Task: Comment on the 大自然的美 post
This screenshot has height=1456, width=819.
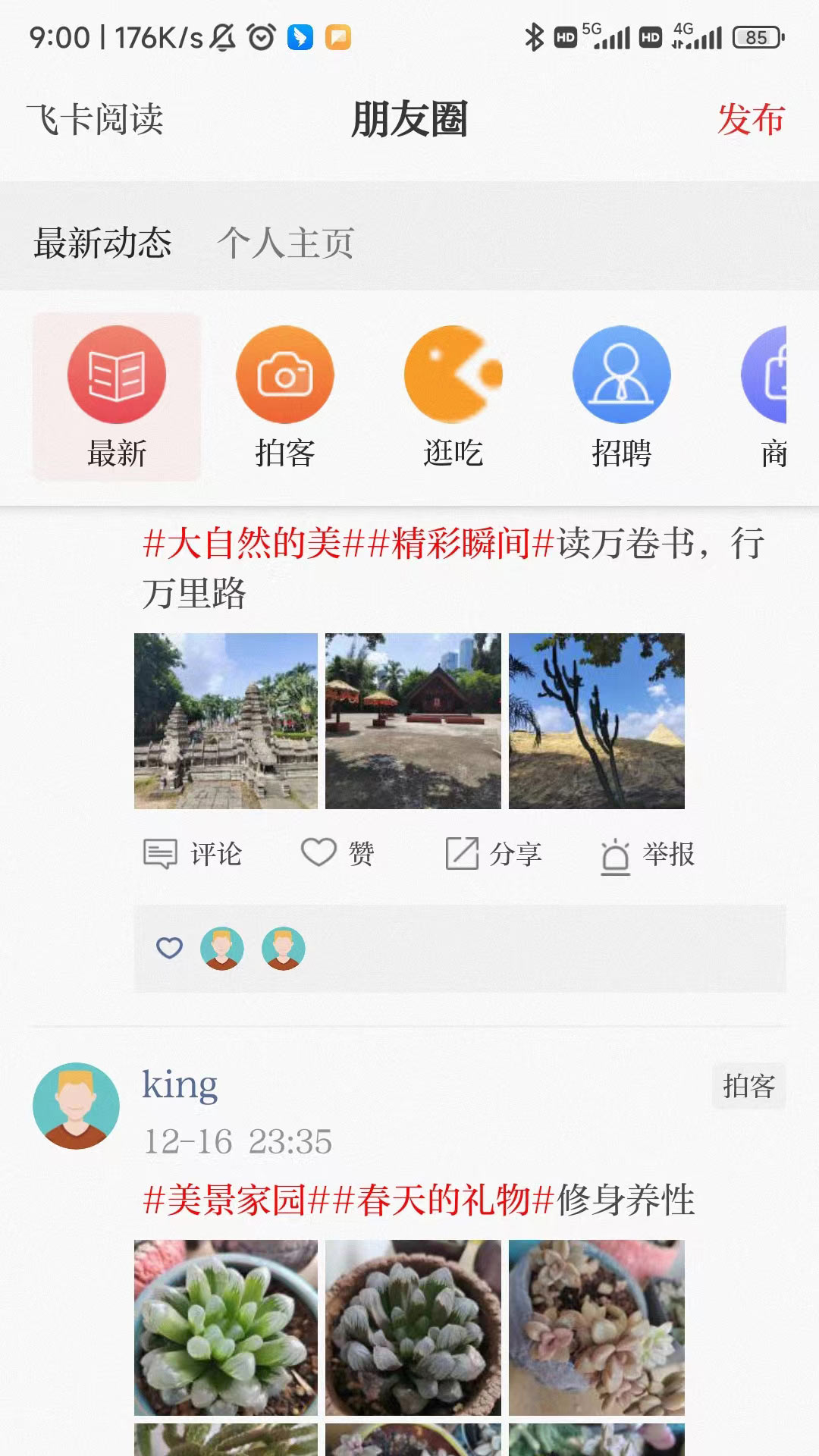Action: coord(193,854)
